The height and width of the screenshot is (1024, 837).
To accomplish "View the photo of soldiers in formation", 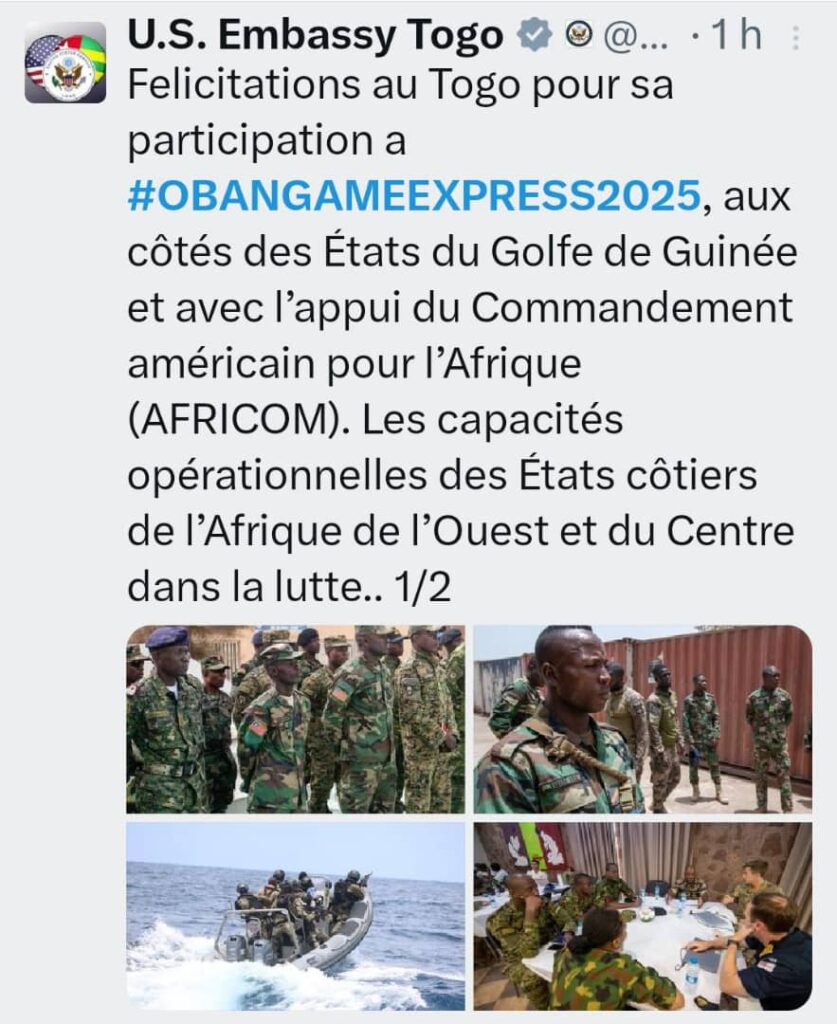I will click(x=296, y=719).
